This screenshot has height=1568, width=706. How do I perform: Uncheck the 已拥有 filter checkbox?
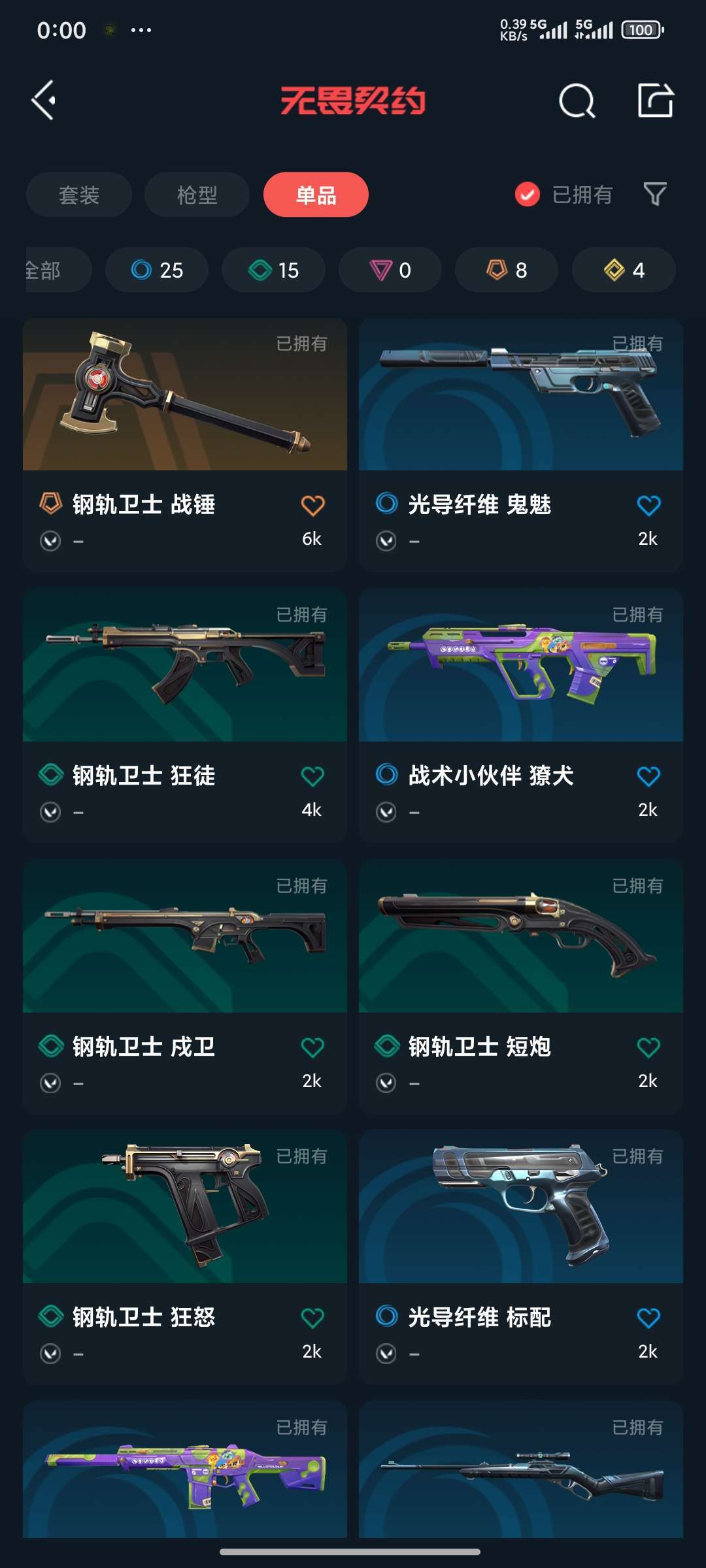coord(528,195)
